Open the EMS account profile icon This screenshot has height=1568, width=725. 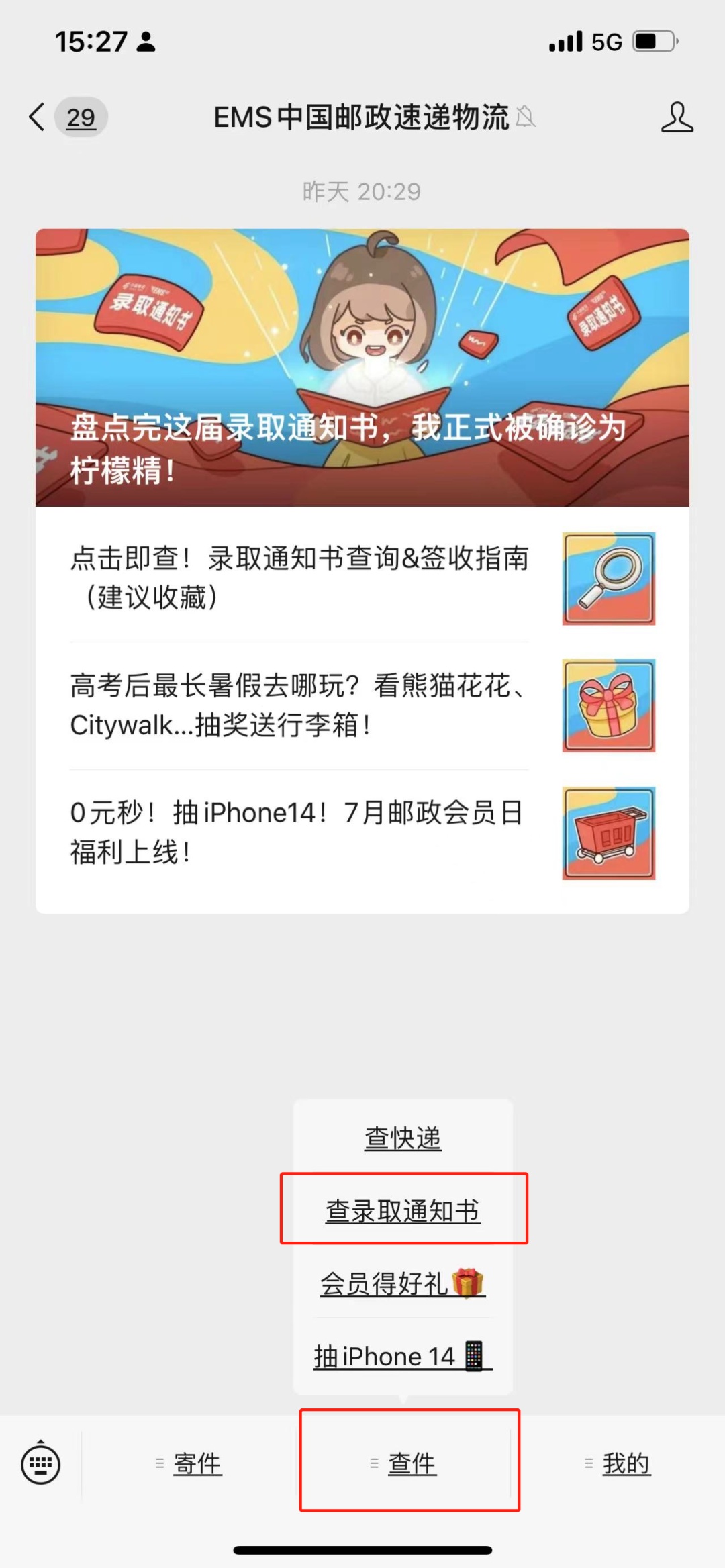tap(676, 117)
